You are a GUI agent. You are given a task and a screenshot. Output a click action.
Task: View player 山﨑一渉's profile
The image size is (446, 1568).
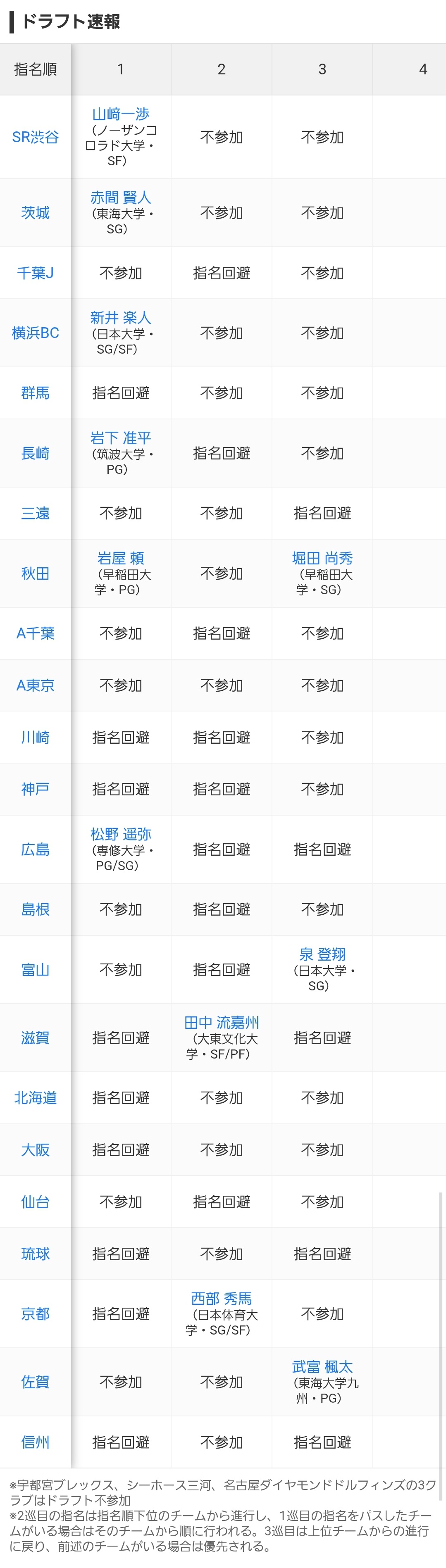pyautogui.click(x=121, y=114)
